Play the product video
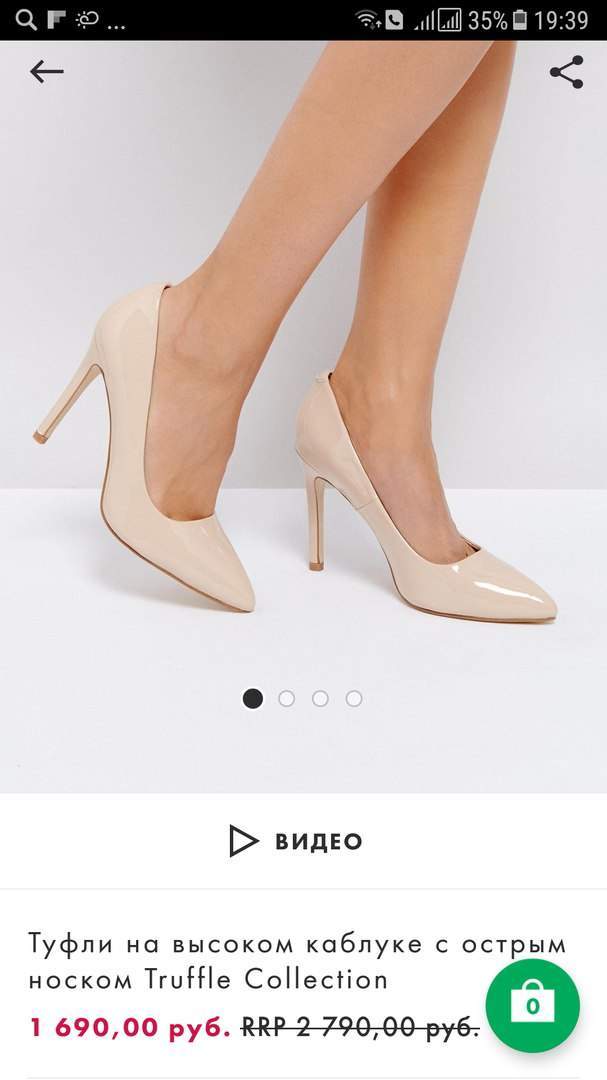Screen dimensions: 607x1080 click(296, 841)
